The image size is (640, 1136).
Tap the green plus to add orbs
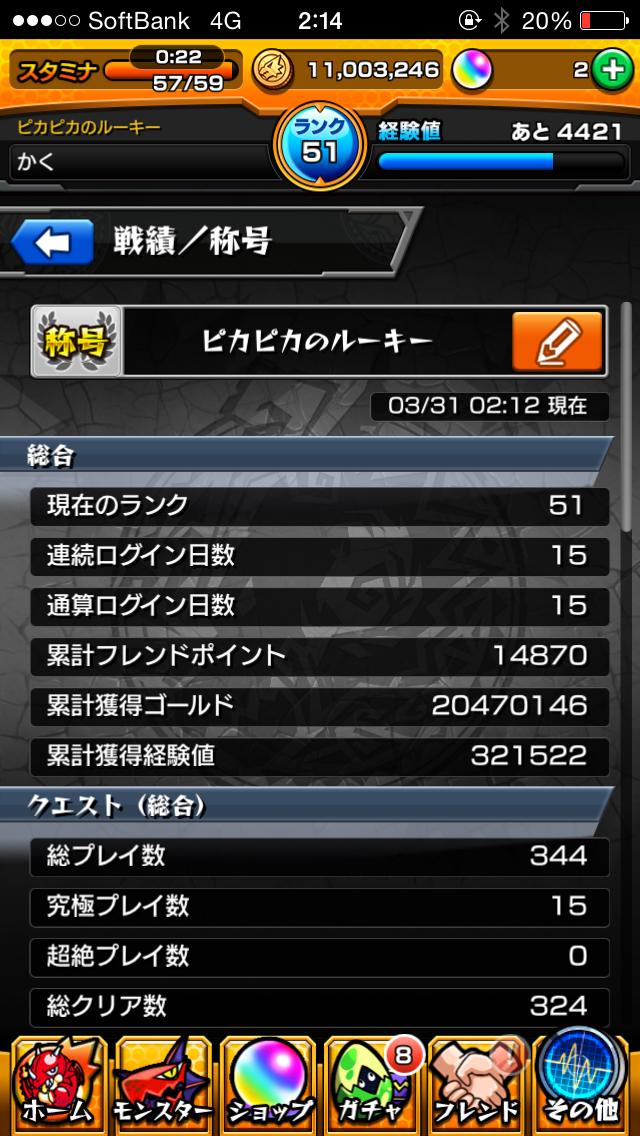609,70
